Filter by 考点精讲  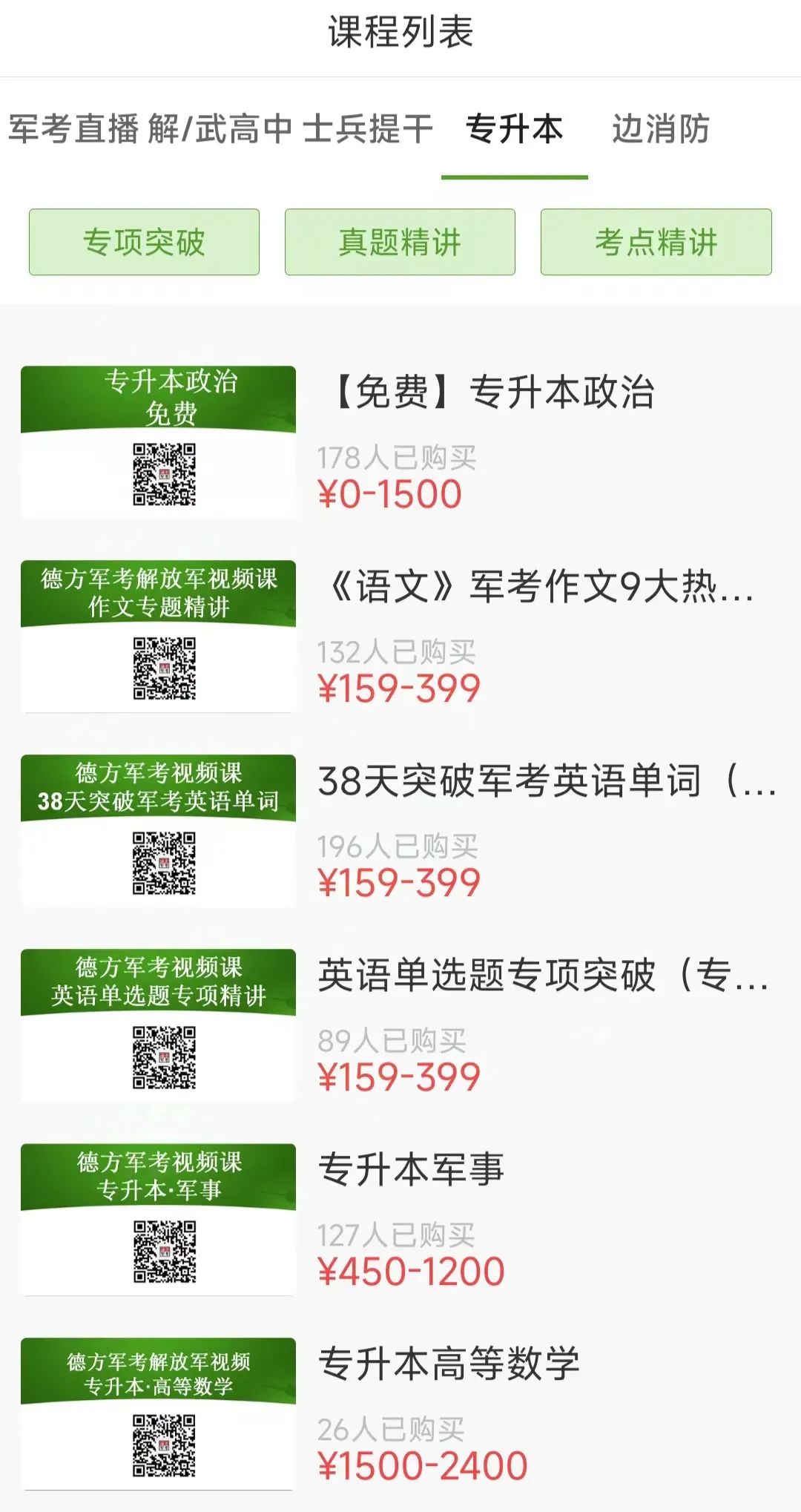656,242
